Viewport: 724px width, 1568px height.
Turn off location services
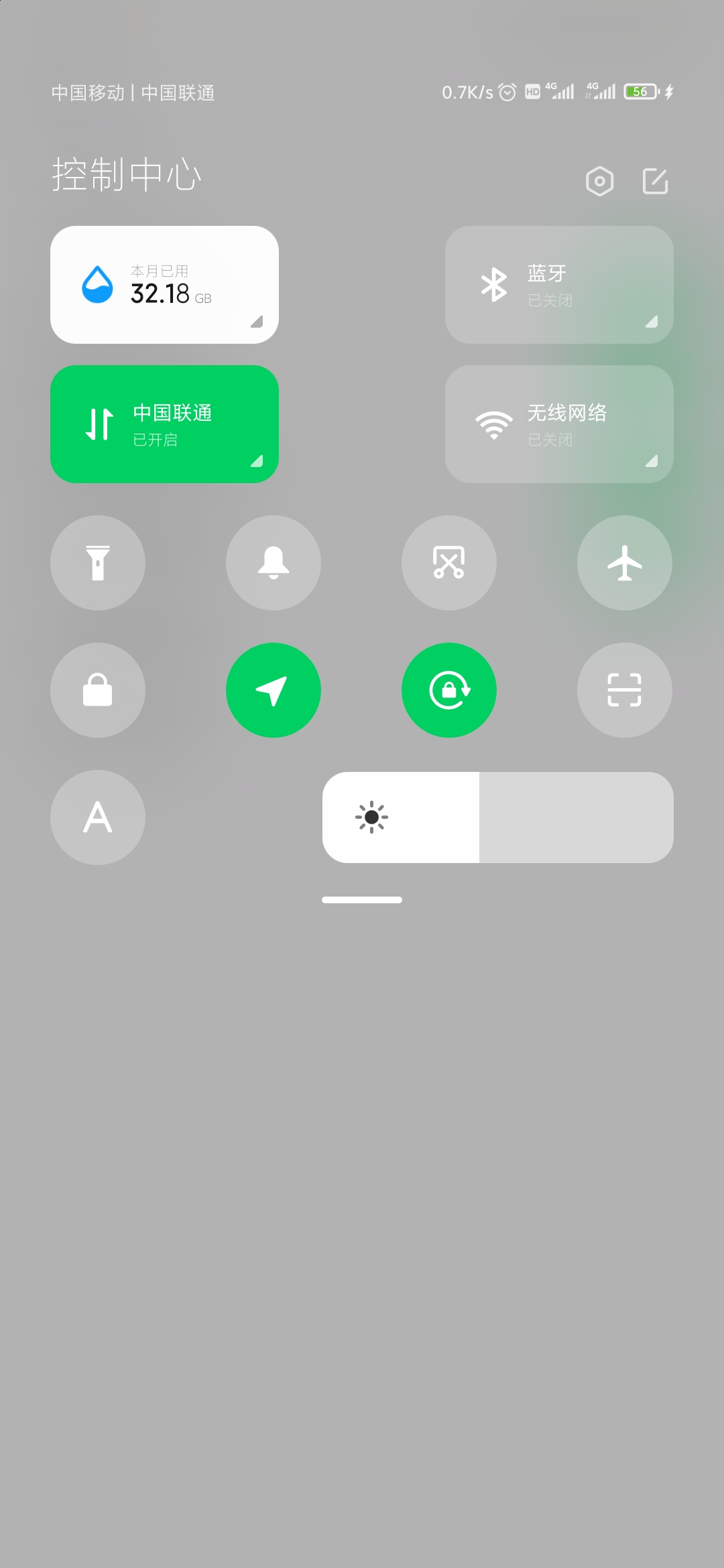[x=274, y=690]
